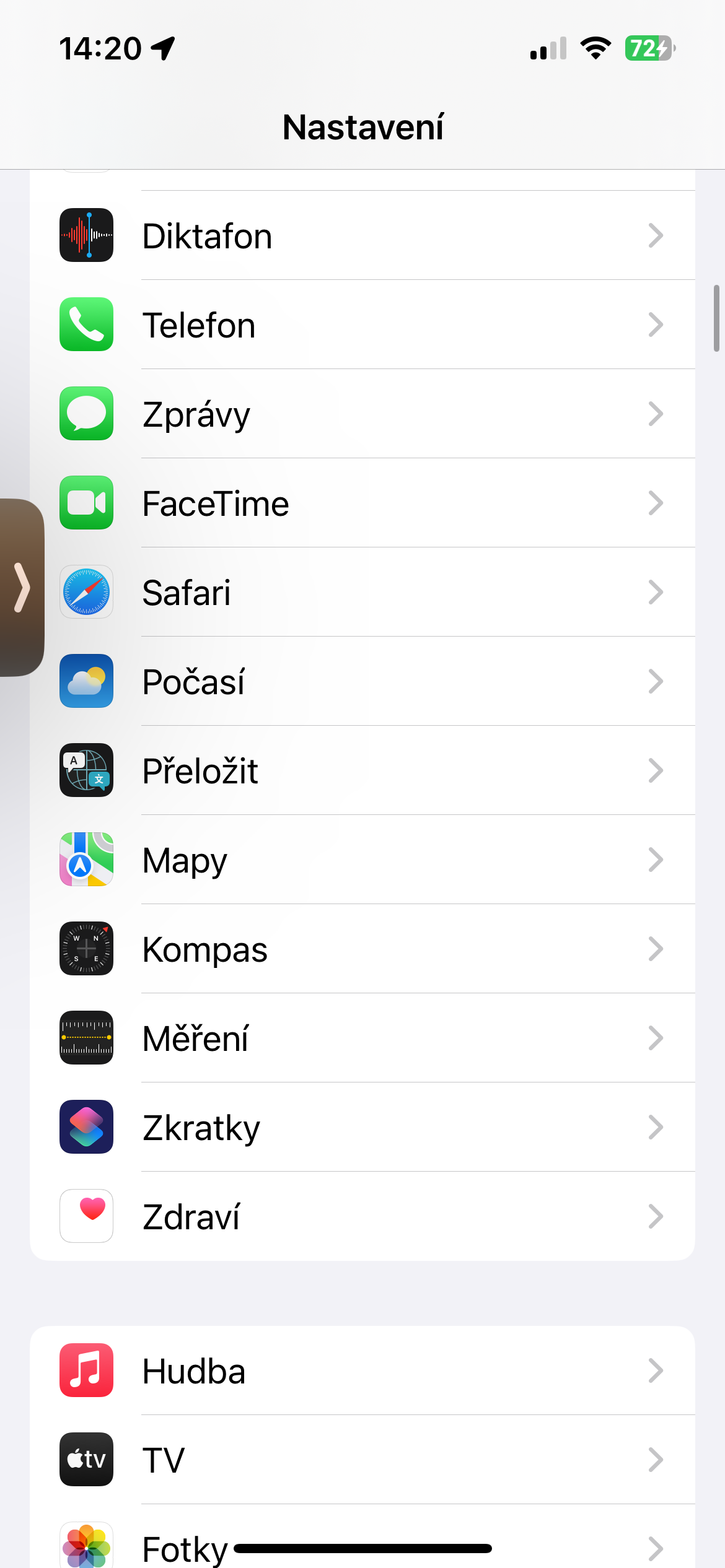
Task: Select the Safari row
Action: coord(362,592)
